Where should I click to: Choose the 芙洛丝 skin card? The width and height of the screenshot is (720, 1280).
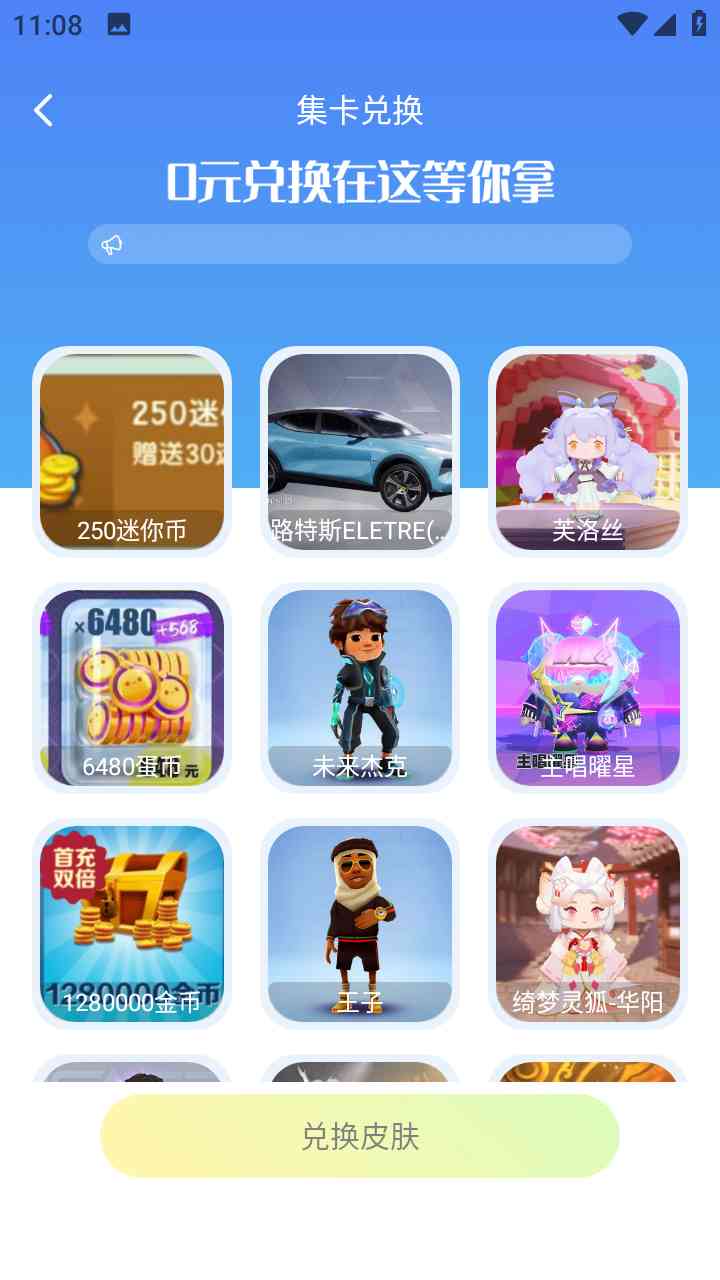pos(588,451)
